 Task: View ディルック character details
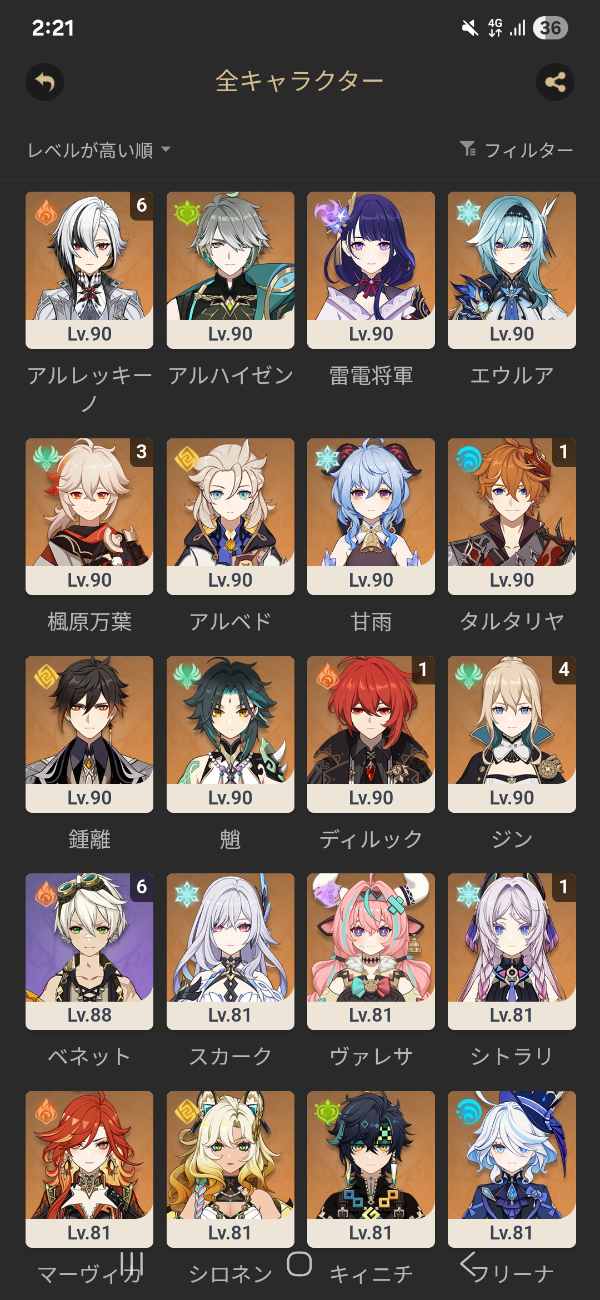tap(371, 734)
